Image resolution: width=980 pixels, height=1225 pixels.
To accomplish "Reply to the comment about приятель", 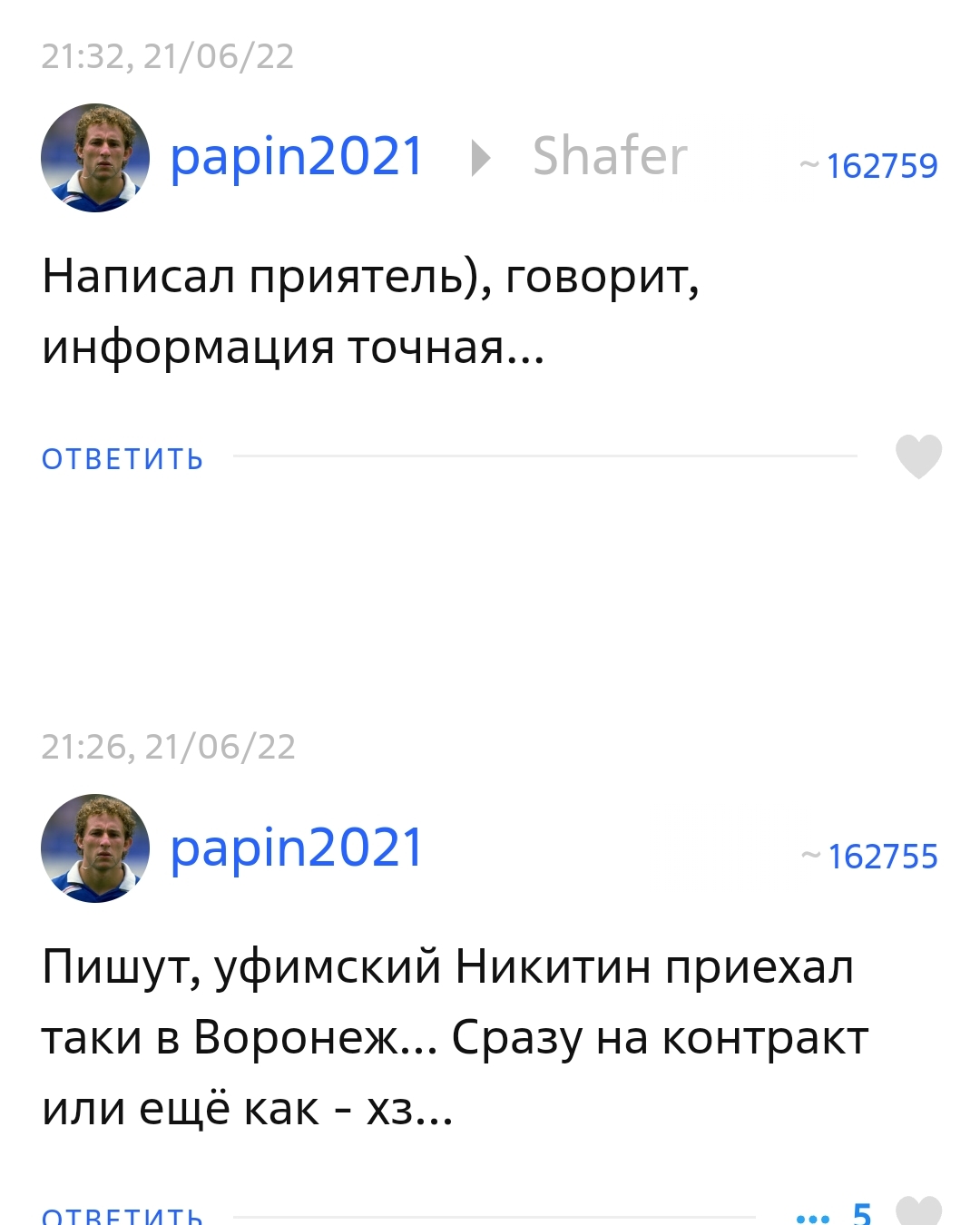I will (122, 458).
